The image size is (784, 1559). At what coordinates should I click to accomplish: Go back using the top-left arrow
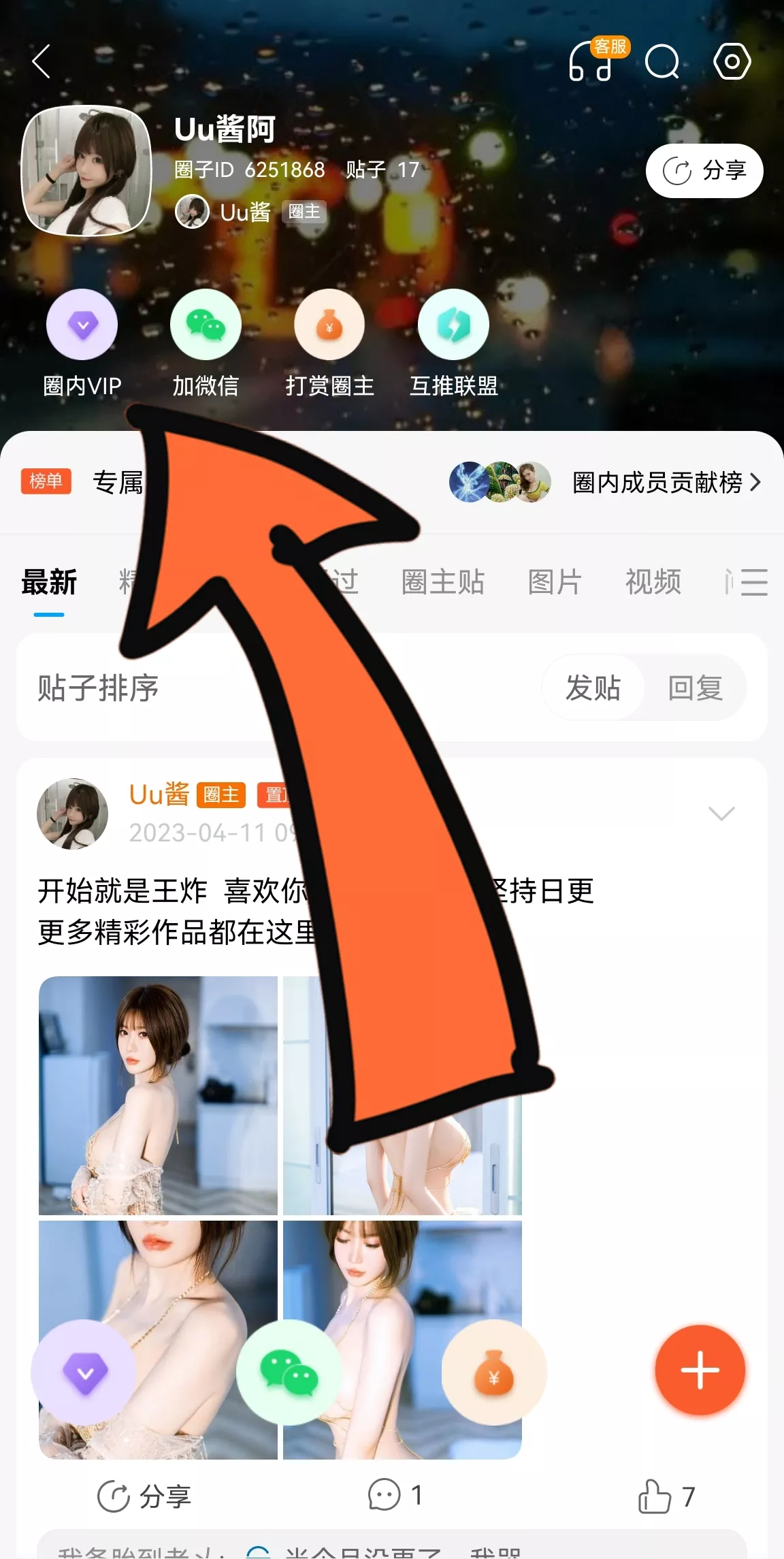(42, 62)
